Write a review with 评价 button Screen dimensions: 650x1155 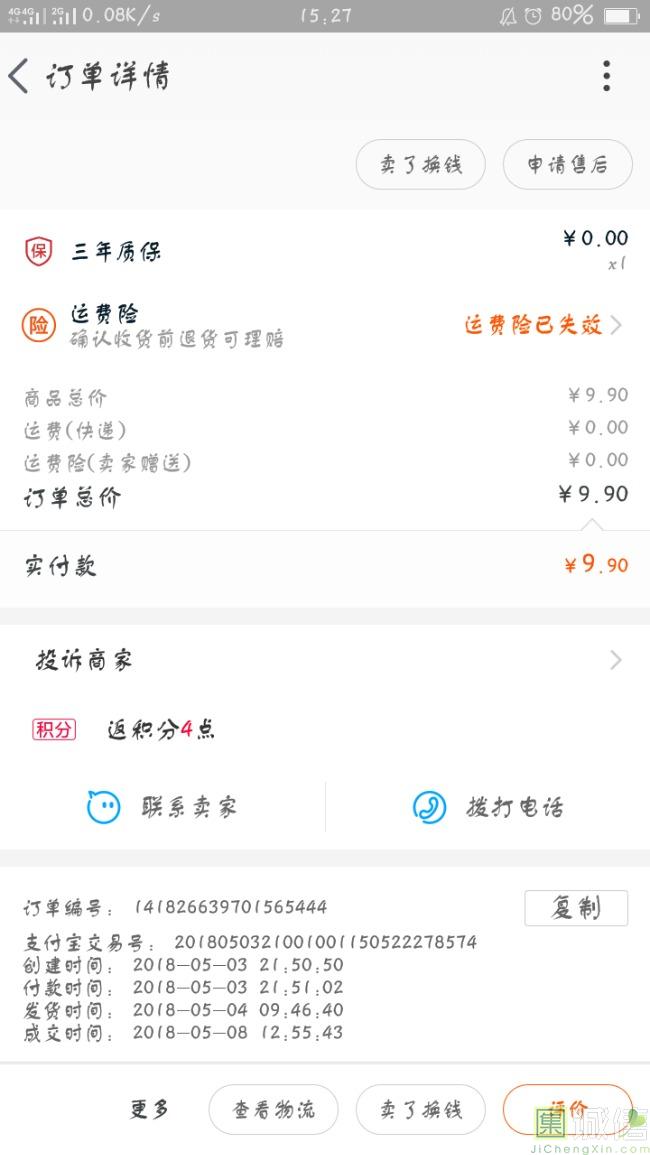point(567,1108)
